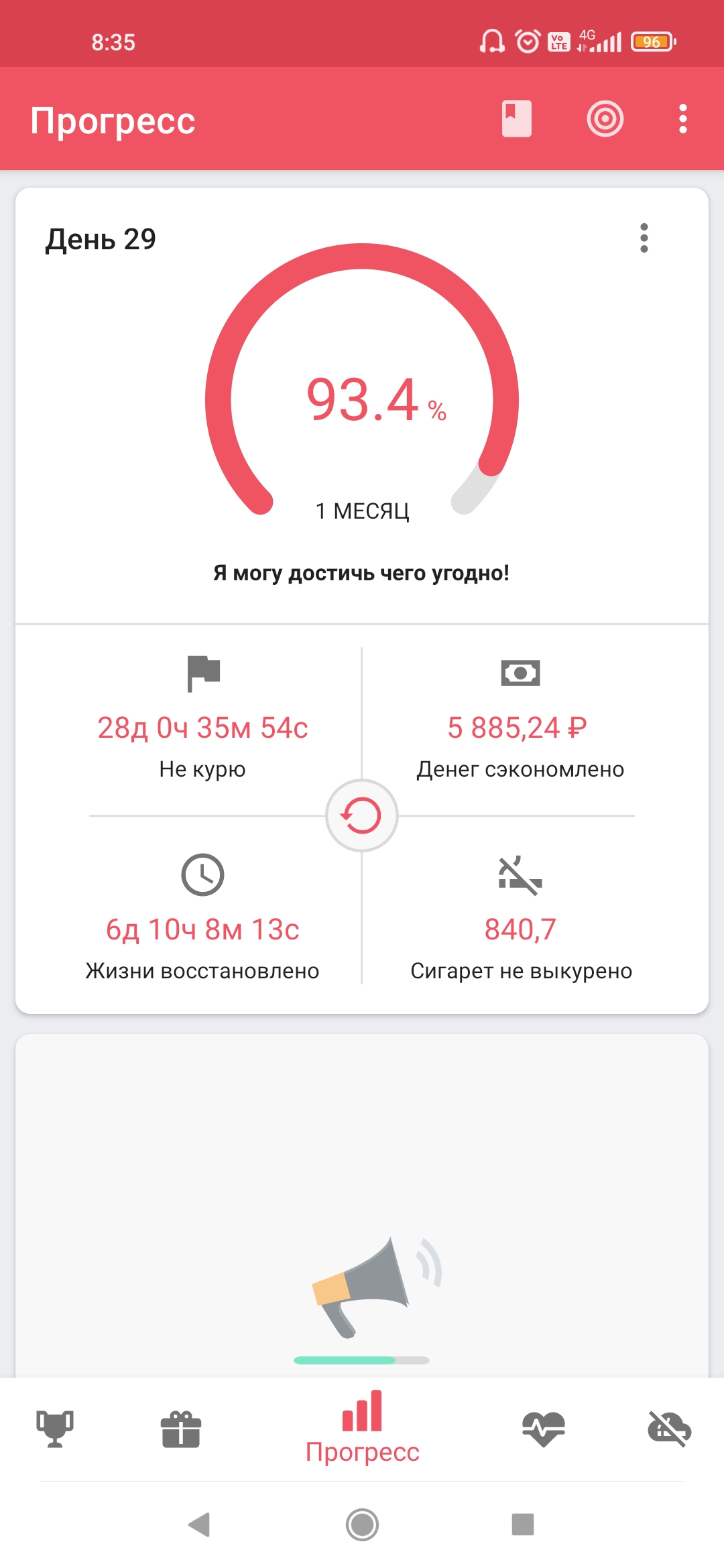Tap the money icon above saved money stat
The image size is (724, 1568).
click(520, 674)
